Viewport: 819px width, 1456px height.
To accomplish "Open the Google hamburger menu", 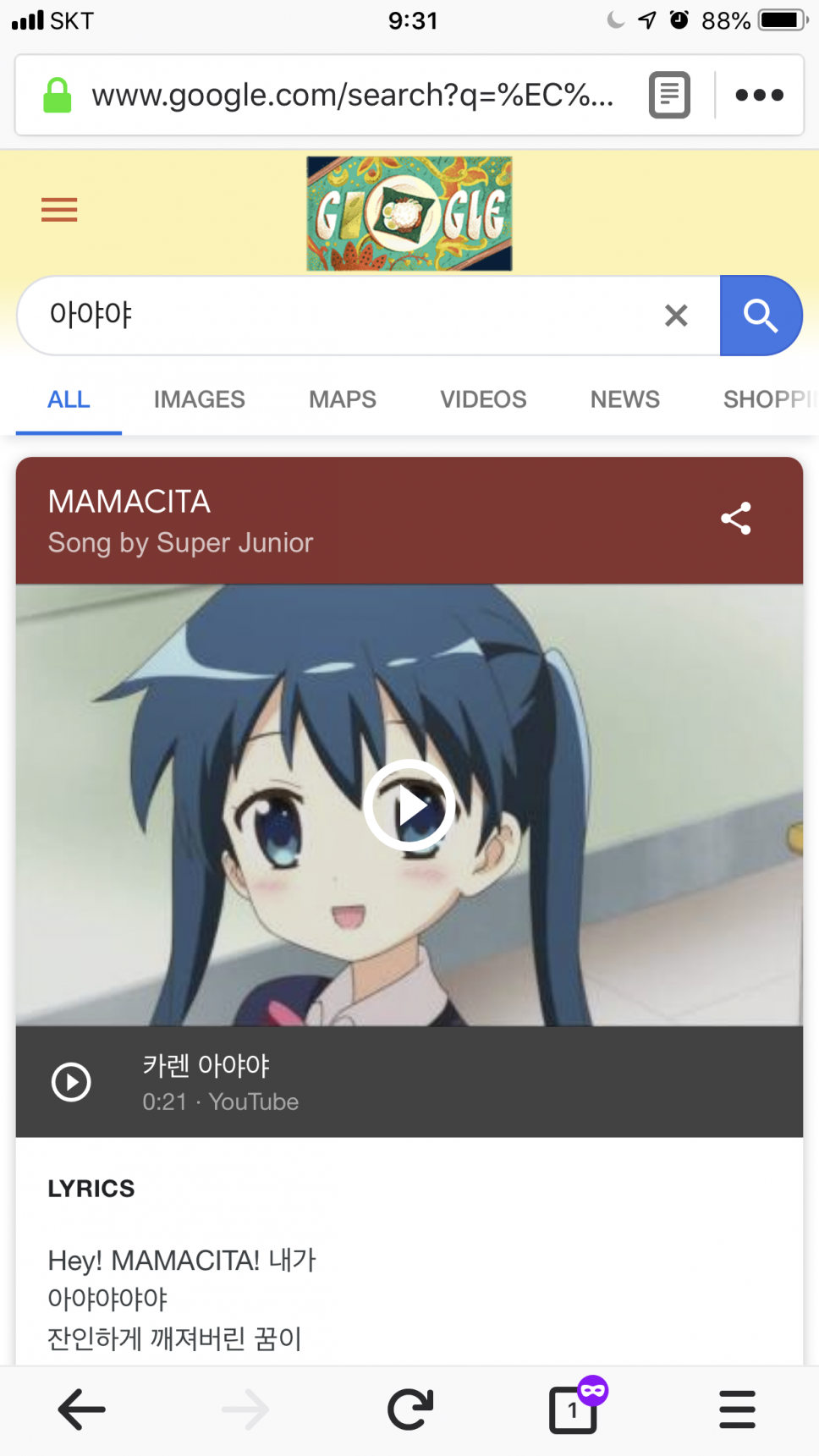I will click(x=59, y=209).
